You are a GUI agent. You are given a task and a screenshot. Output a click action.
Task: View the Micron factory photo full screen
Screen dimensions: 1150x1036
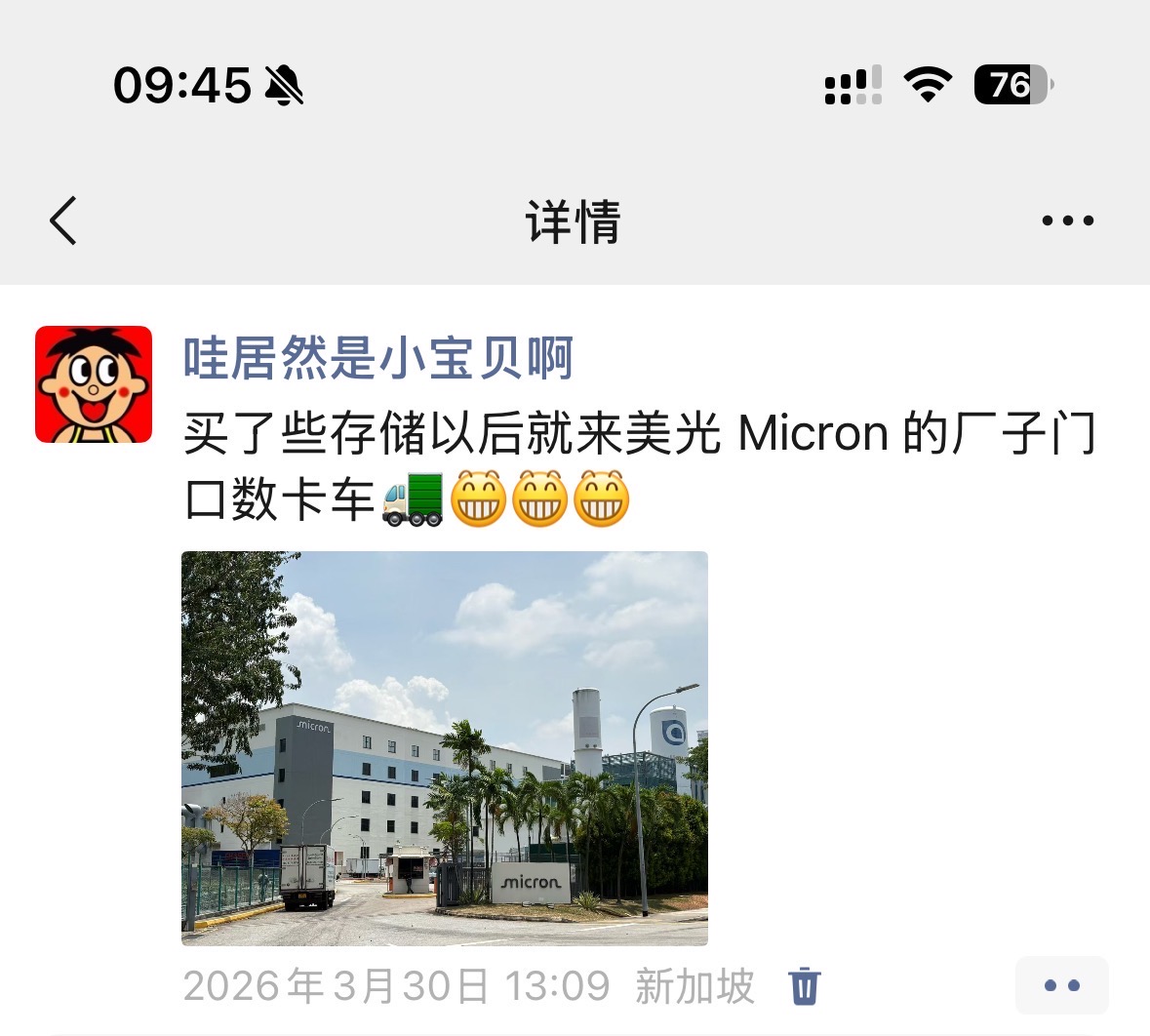point(445,747)
